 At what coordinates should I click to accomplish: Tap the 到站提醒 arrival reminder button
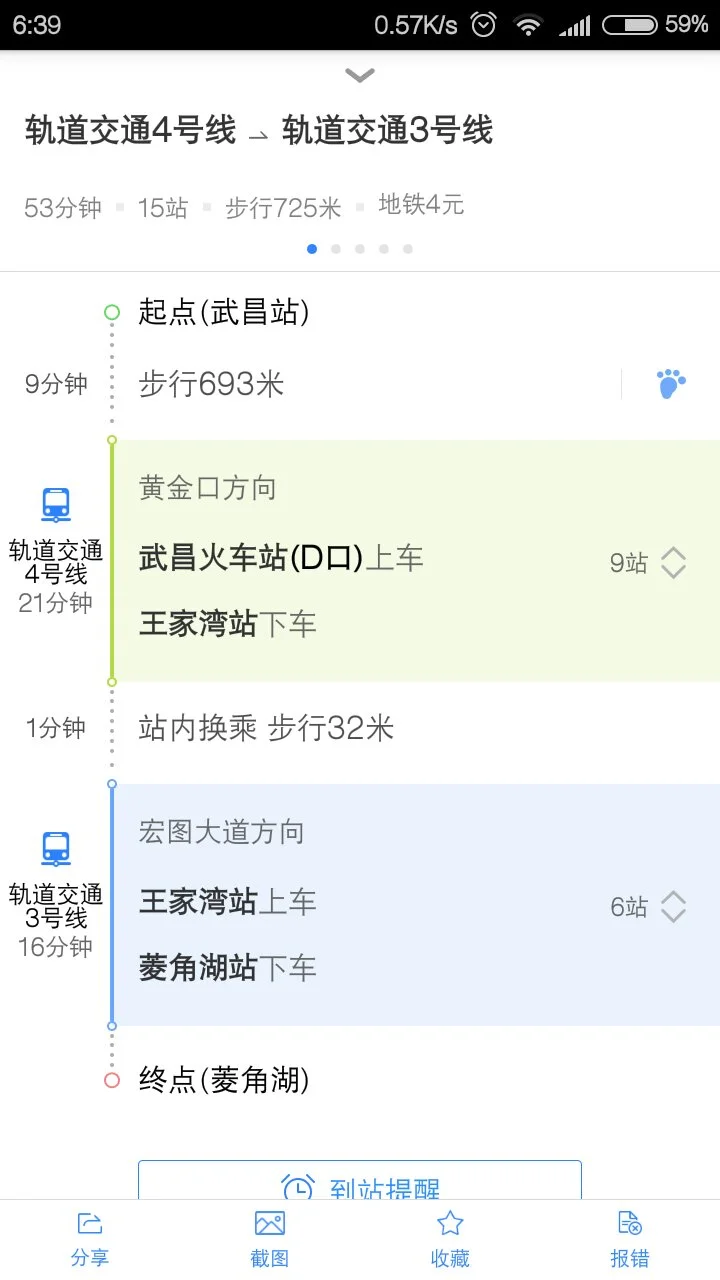point(360,1189)
